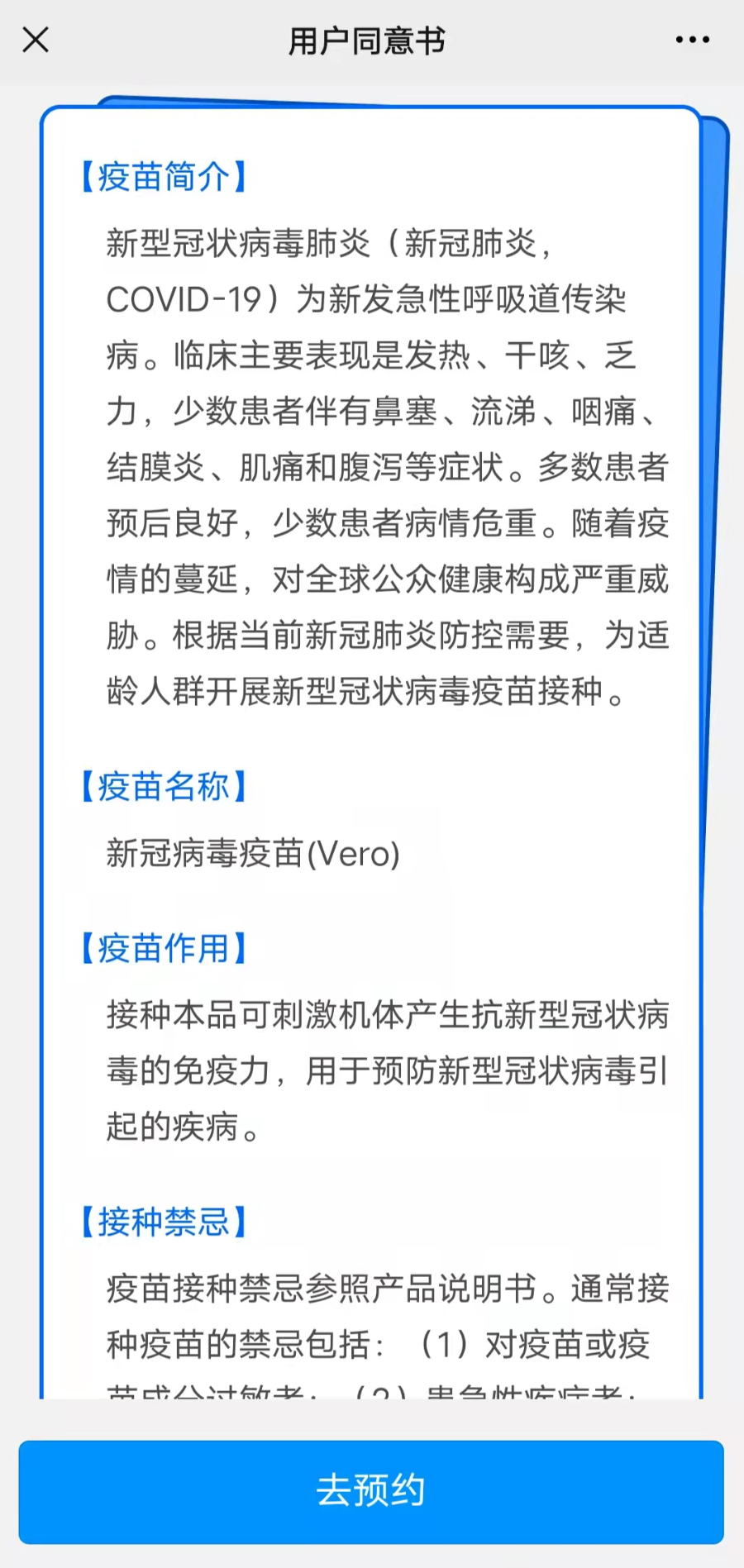The height and width of the screenshot is (1568, 744).
Task: Open the three-dot overflow menu
Action: coord(692,40)
